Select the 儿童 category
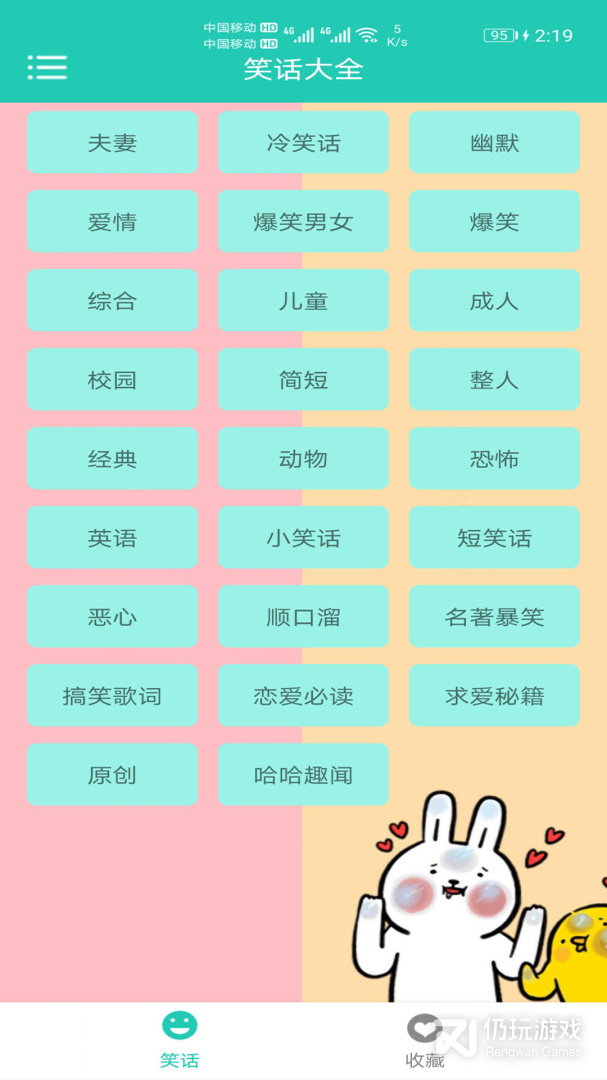Viewport: 607px width, 1080px height. click(303, 301)
